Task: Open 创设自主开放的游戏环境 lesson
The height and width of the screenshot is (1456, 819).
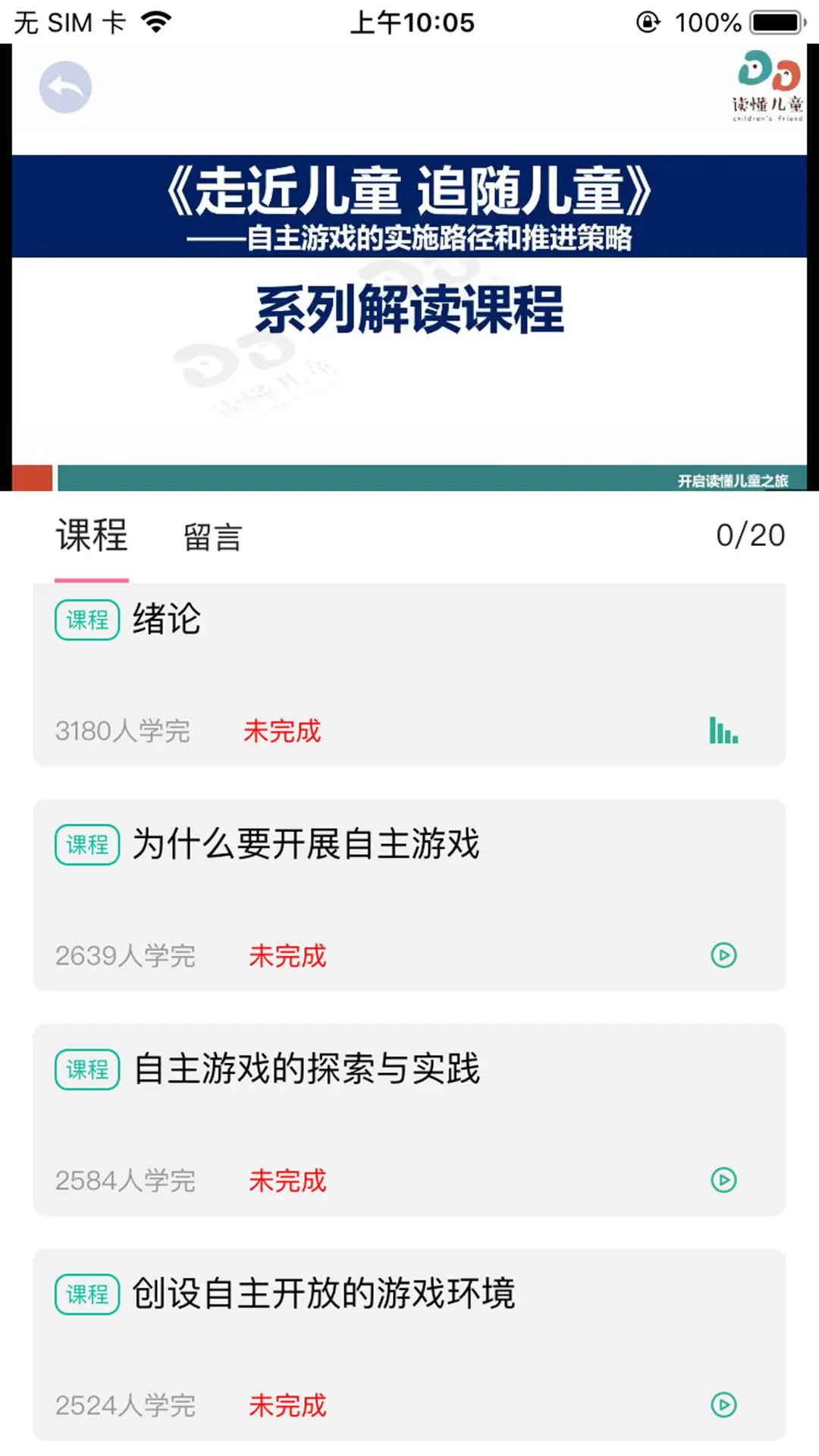Action: pyautogui.click(x=323, y=1294)
